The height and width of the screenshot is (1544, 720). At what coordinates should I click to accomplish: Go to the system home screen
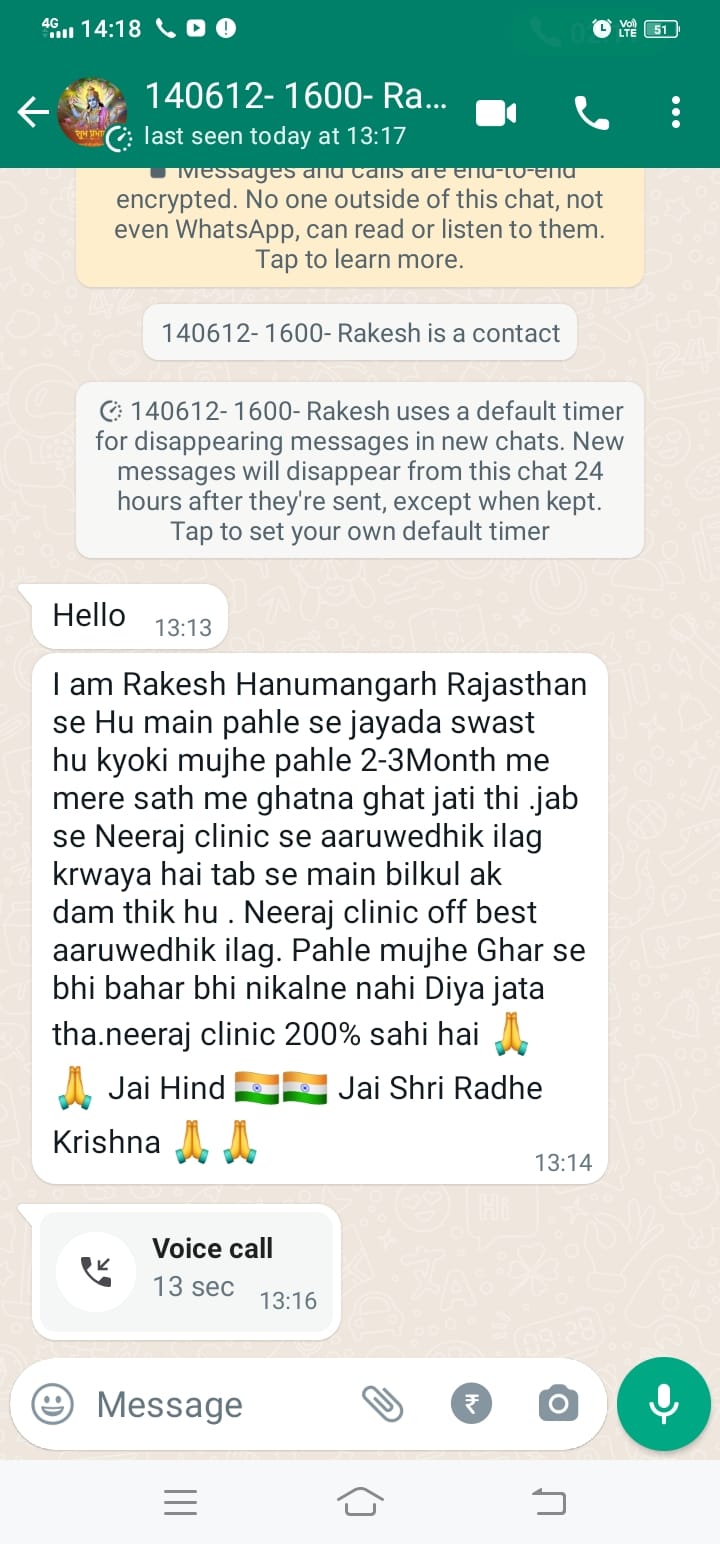click(360, 1501)
